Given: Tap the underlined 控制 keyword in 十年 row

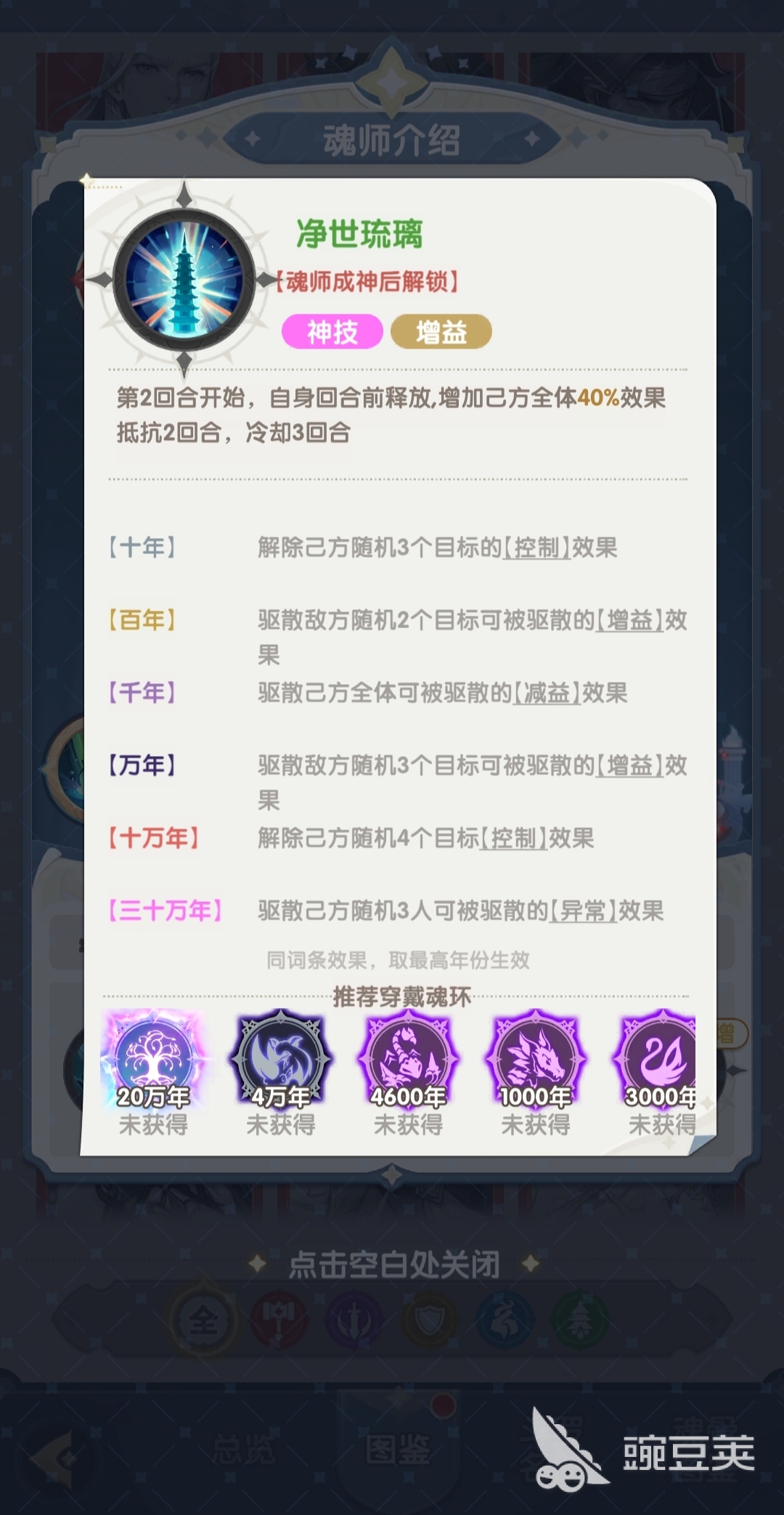Looking at the screenshot, I should (x=536, y=548).
